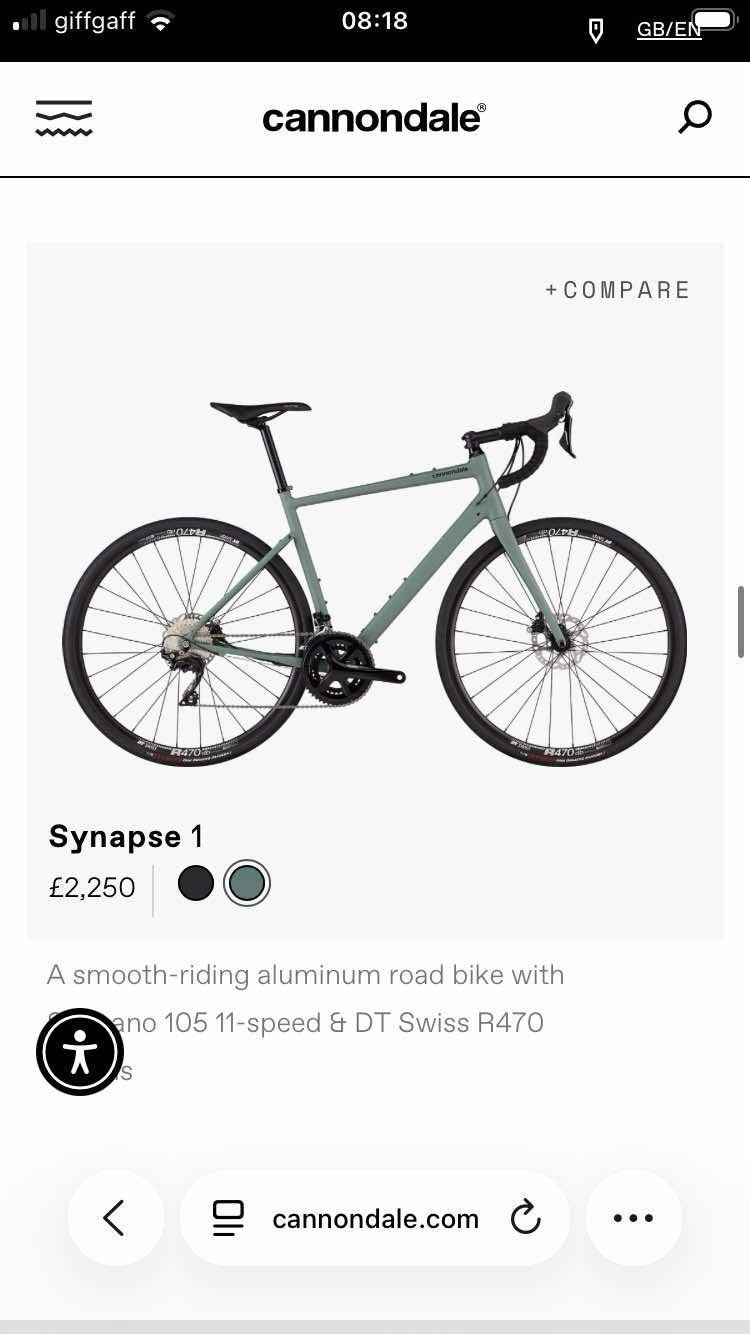Add Synapse 1 to compare
This screenshot has height=1334, width=750.
pyautogui.click(x=617, y=290)
